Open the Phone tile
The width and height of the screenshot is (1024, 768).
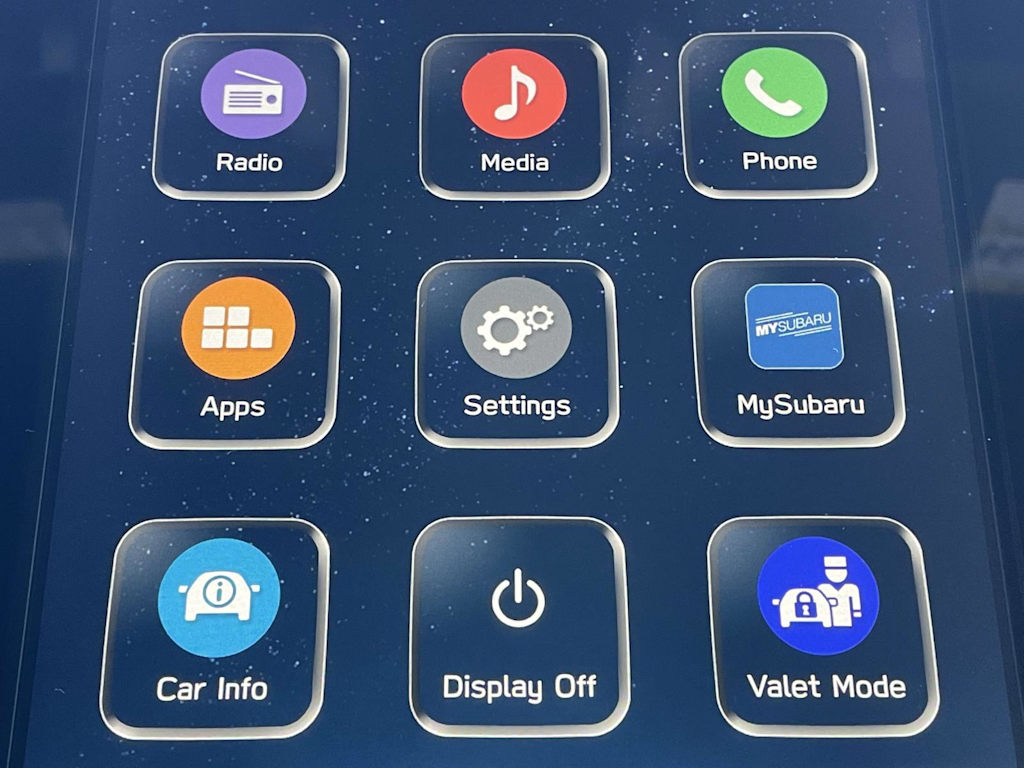click(777, 115)
